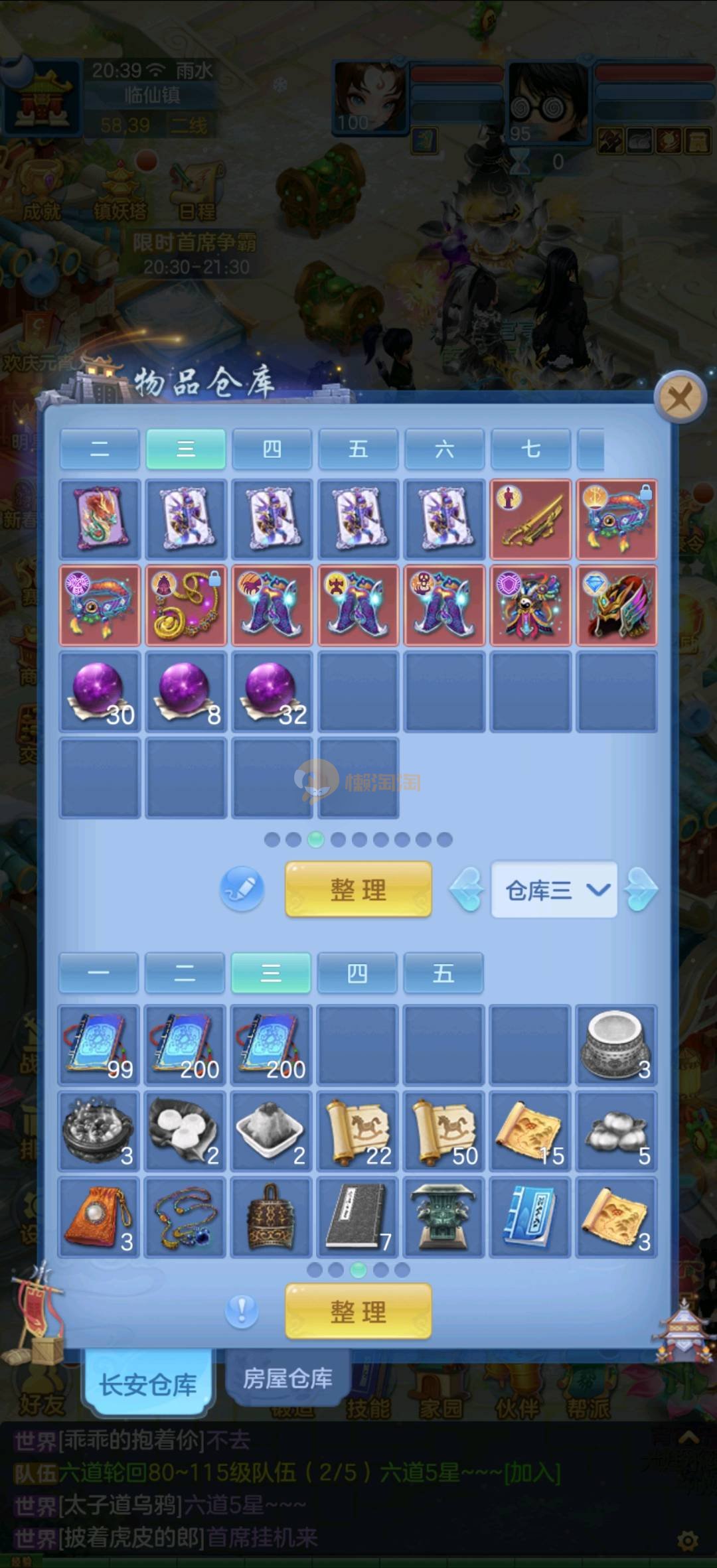Select the horse scroll stack of 50
This screenshot has width=717, height=1568.
click(443, 1131)
